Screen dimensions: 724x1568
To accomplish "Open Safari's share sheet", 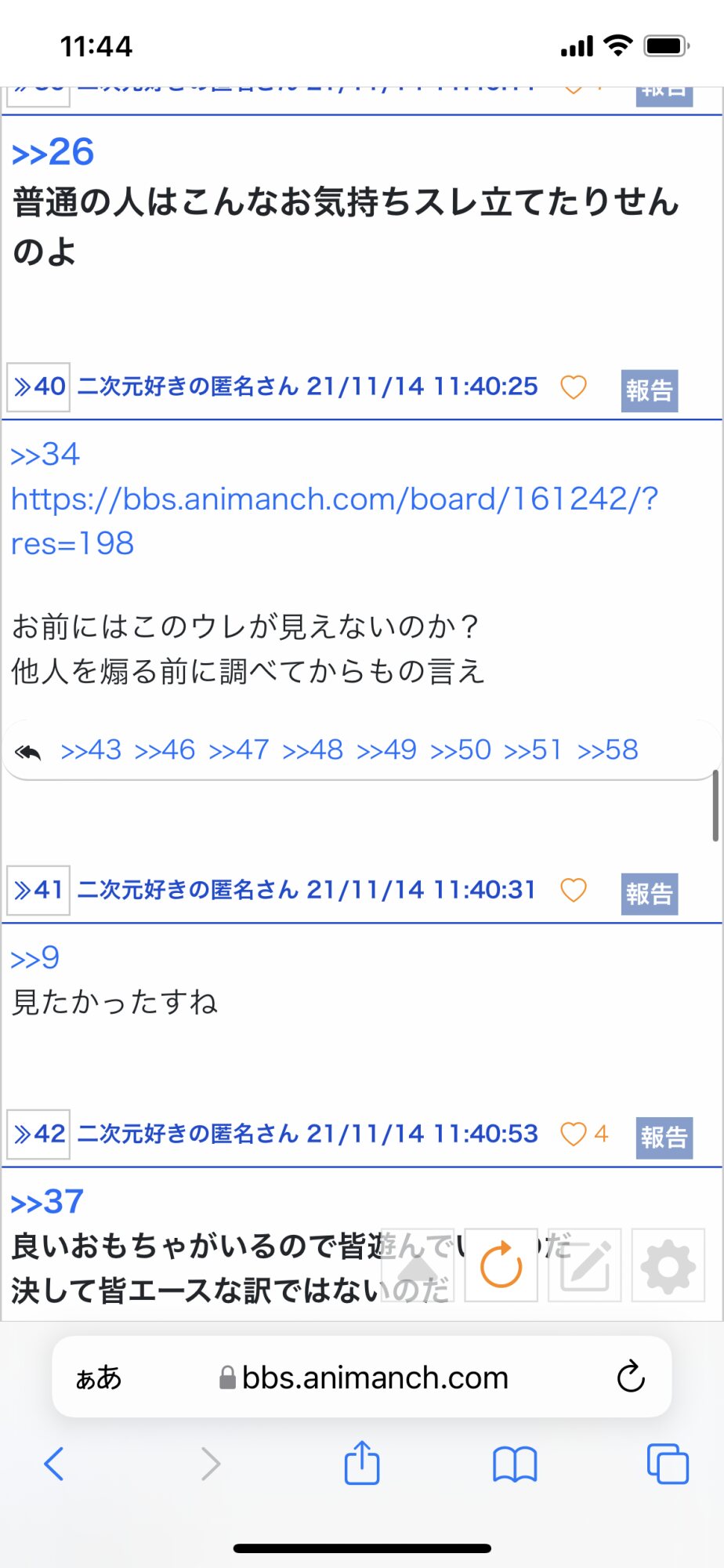I will [362, 1463].
